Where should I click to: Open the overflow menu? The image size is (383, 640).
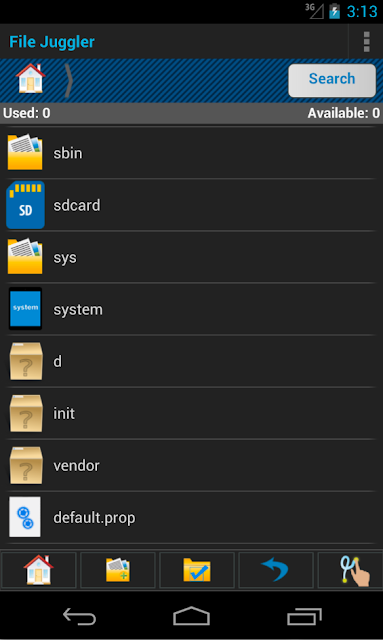366,42
